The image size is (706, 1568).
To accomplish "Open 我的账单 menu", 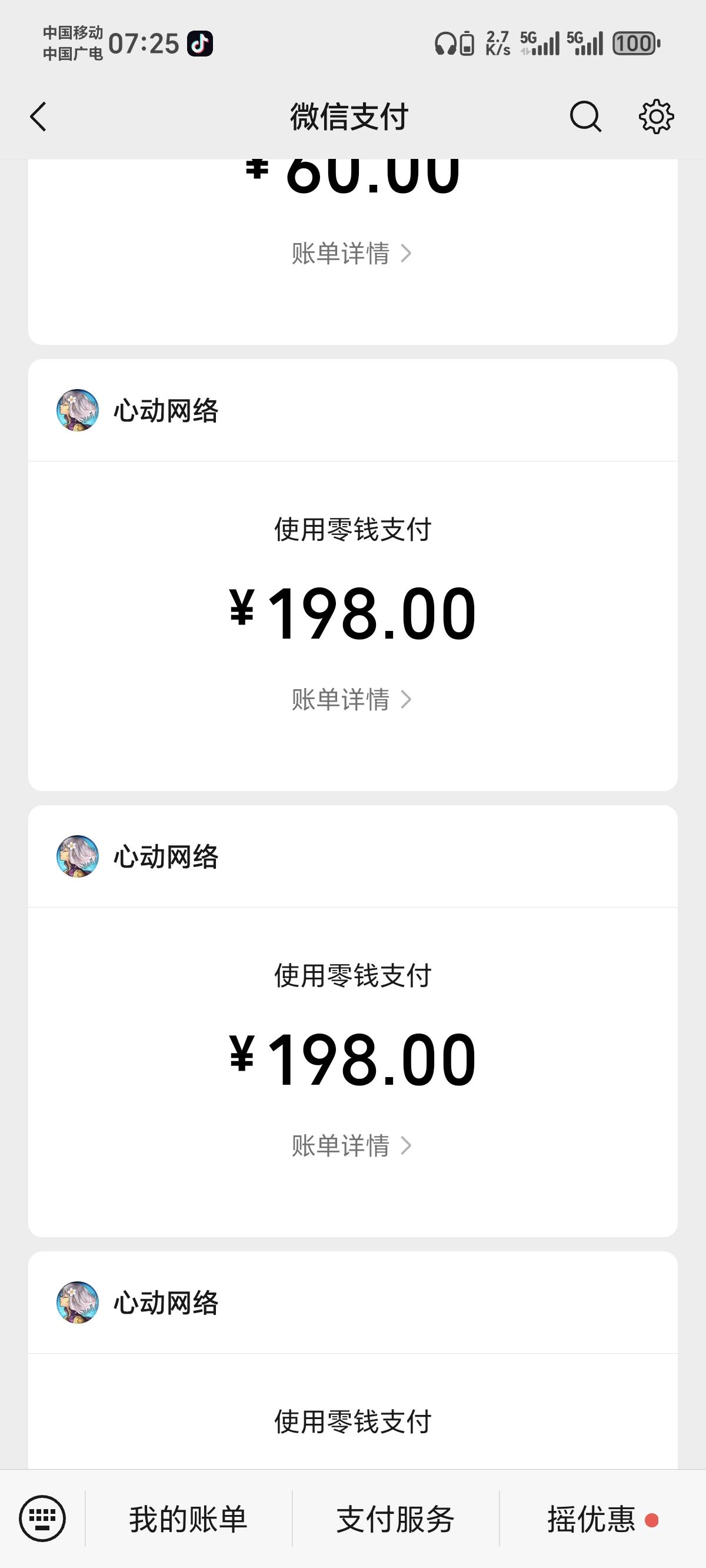I will coord(188,1519).
